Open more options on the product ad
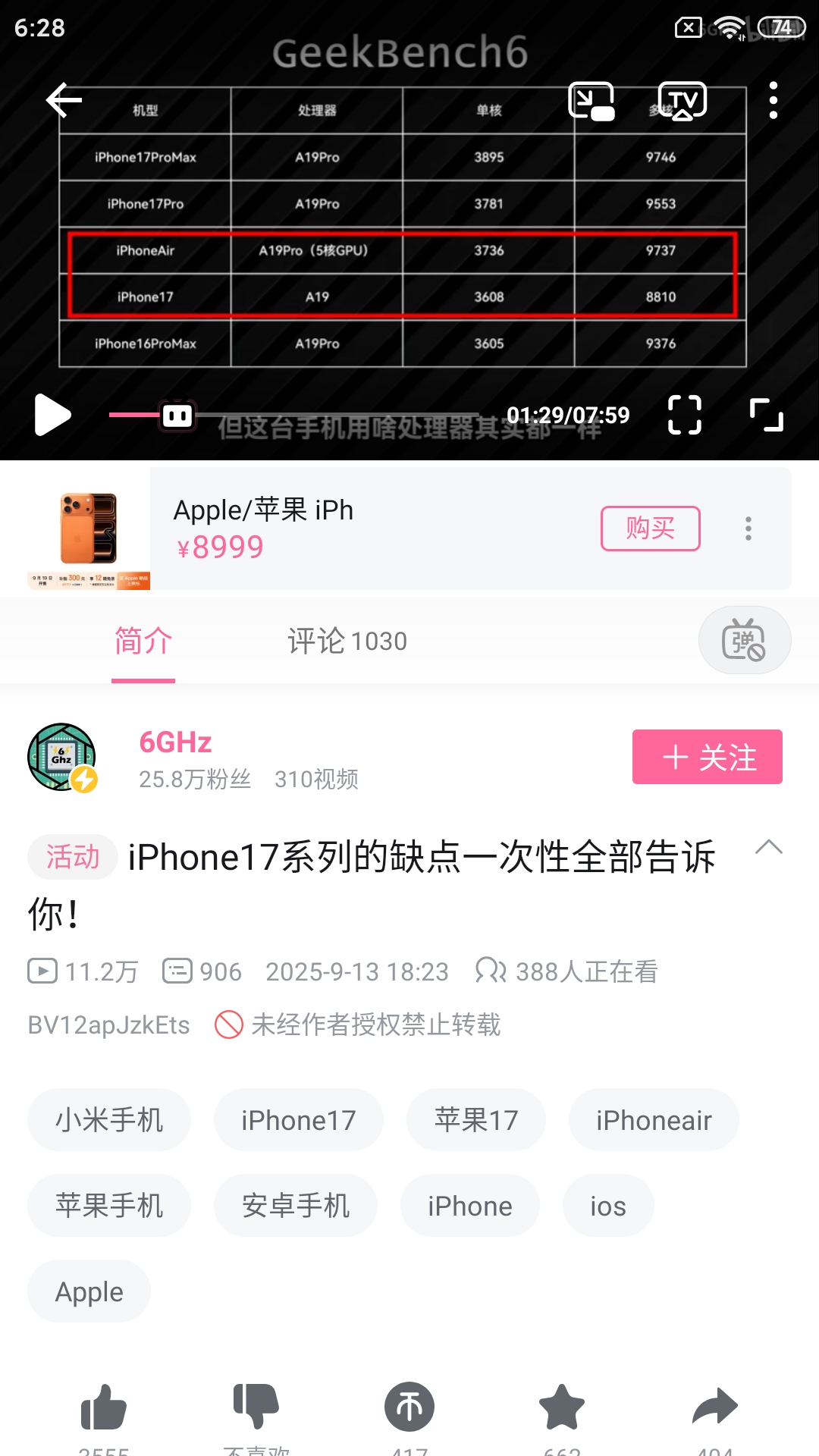This screenshot has height=1456, width=819. (x=748, y=529)
